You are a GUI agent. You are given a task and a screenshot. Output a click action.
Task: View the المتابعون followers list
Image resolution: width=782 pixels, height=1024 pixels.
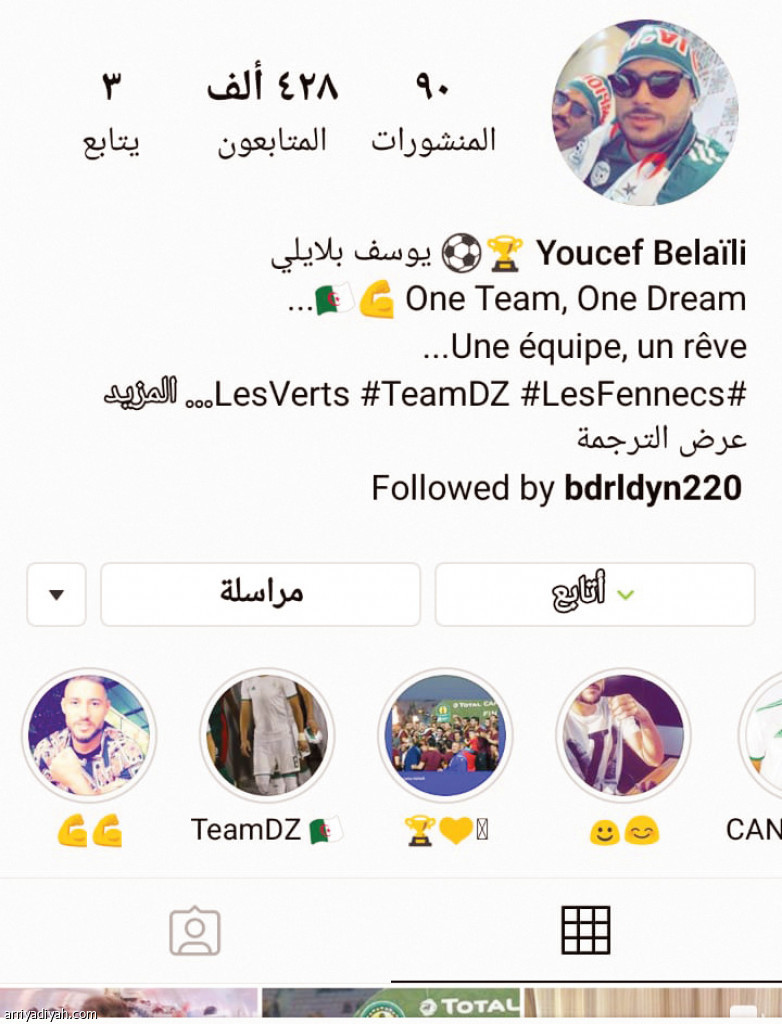(272, 113)
